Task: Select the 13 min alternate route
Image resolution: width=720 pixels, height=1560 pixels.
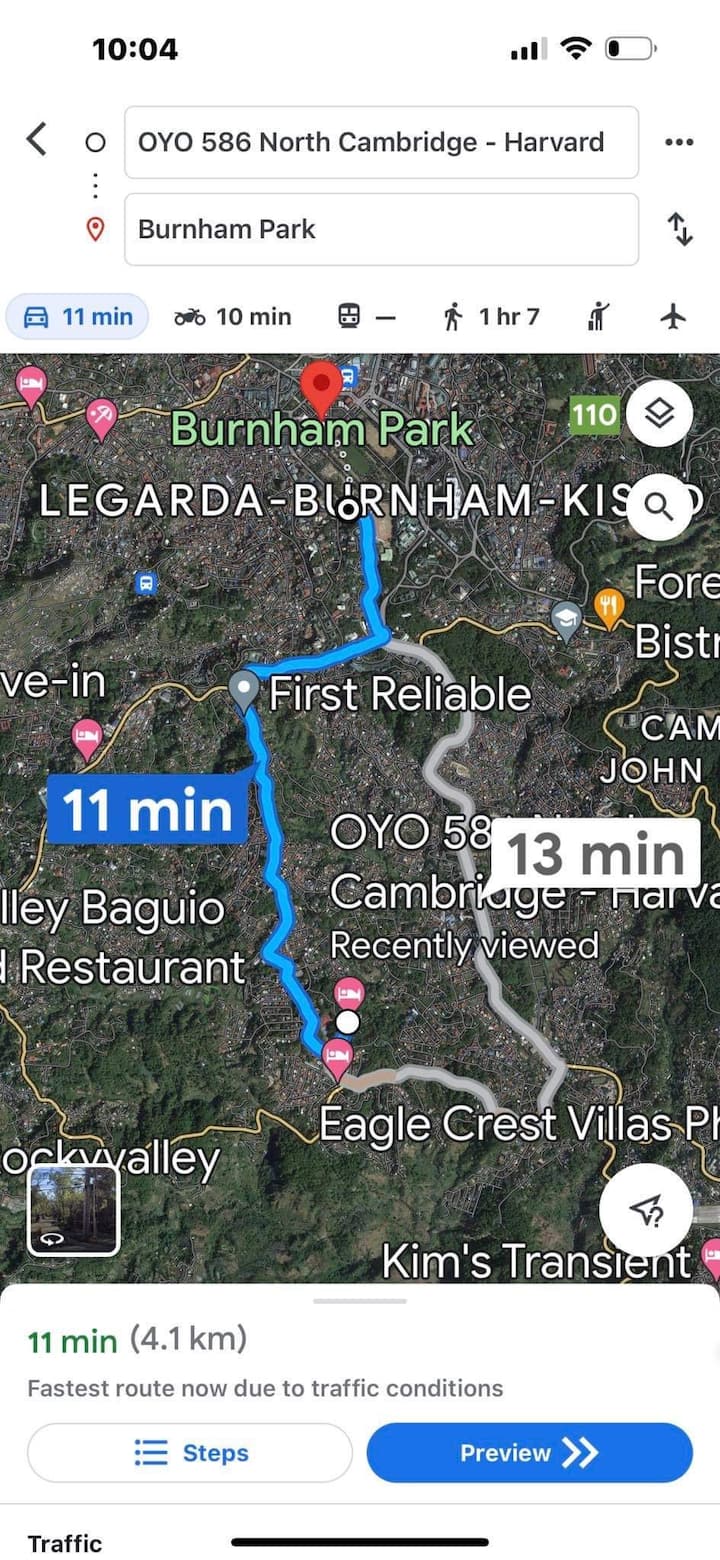Action: 595,855
